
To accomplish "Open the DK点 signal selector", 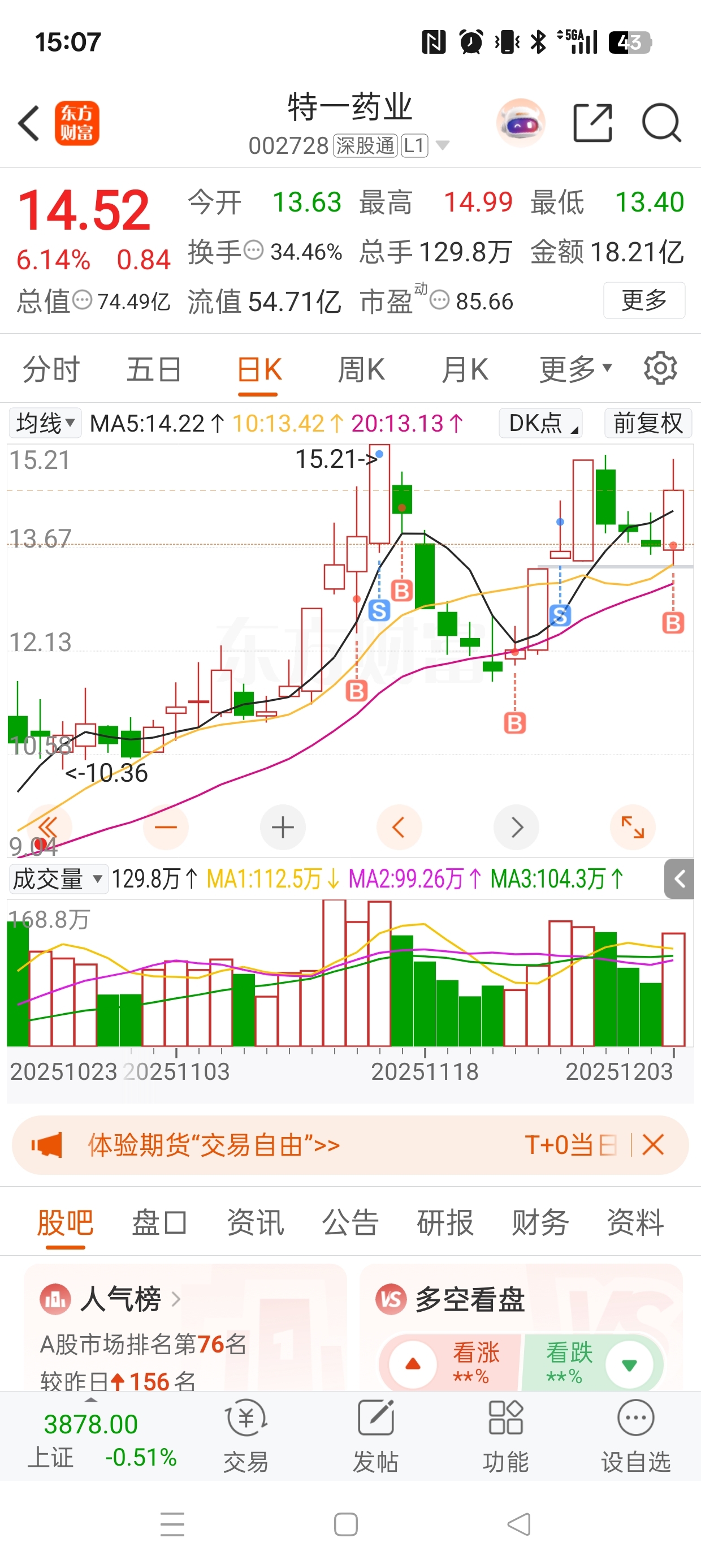I will (540, 423).
